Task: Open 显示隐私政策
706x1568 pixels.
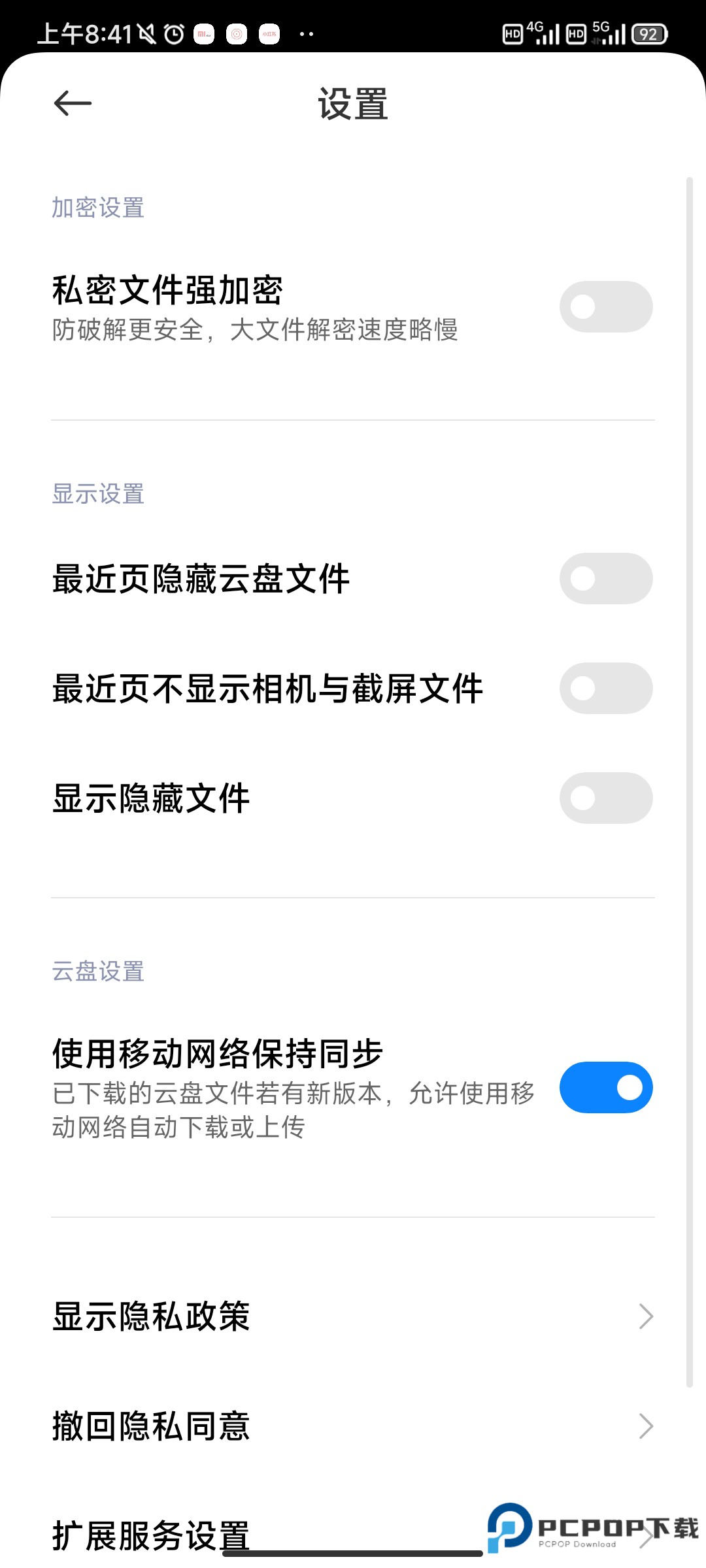Action: coord(353,1316)
